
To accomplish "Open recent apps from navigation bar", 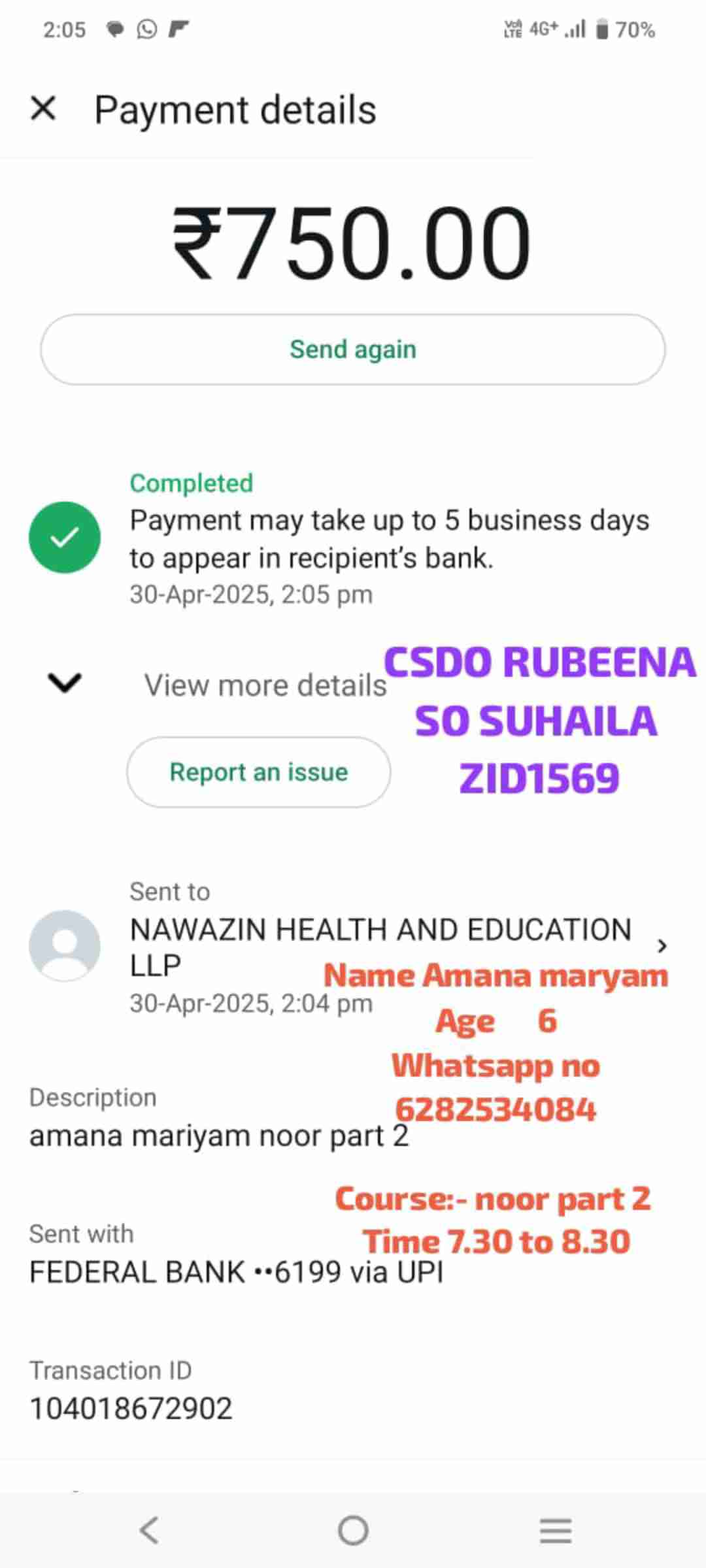I will click(x=556, y=1530).
